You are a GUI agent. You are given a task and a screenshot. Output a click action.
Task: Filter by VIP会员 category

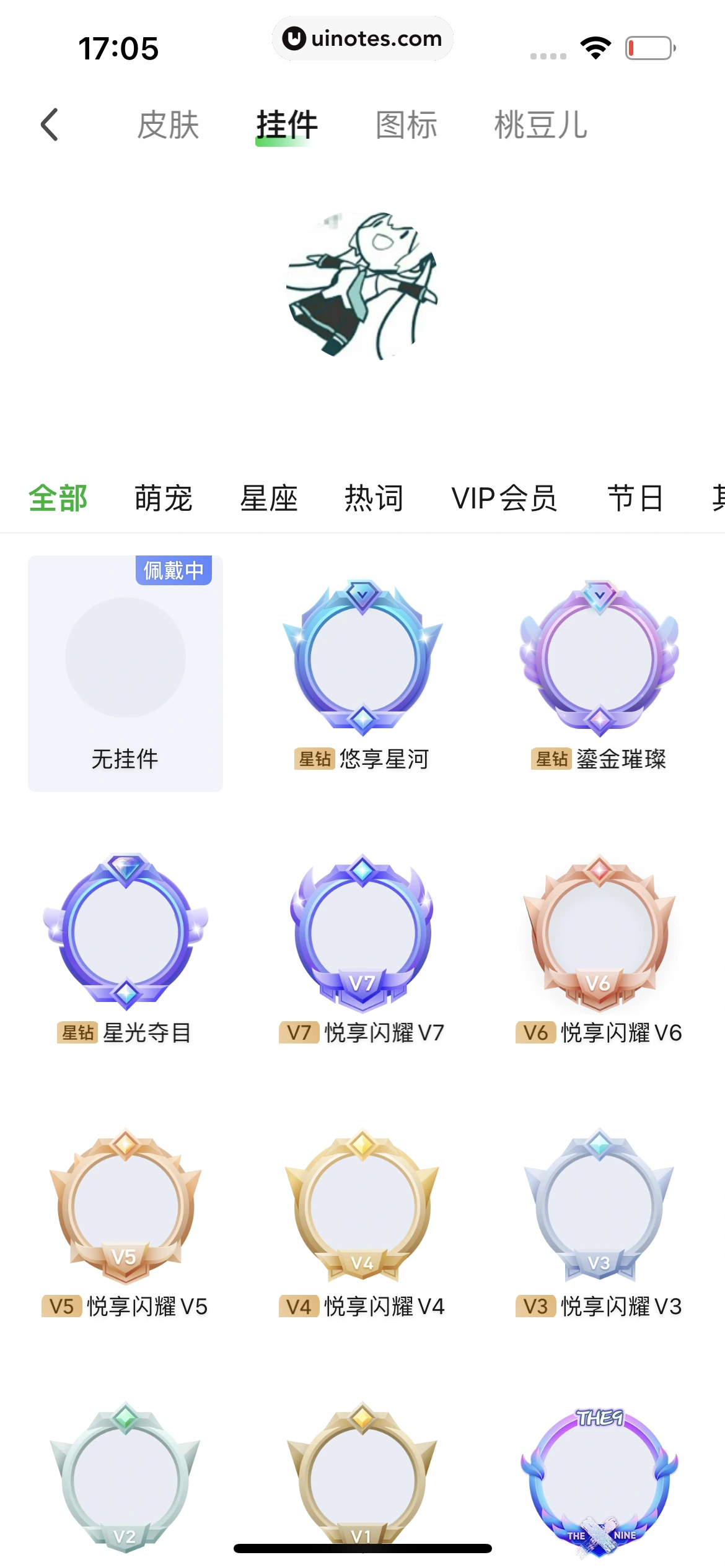tap(504, 499)
